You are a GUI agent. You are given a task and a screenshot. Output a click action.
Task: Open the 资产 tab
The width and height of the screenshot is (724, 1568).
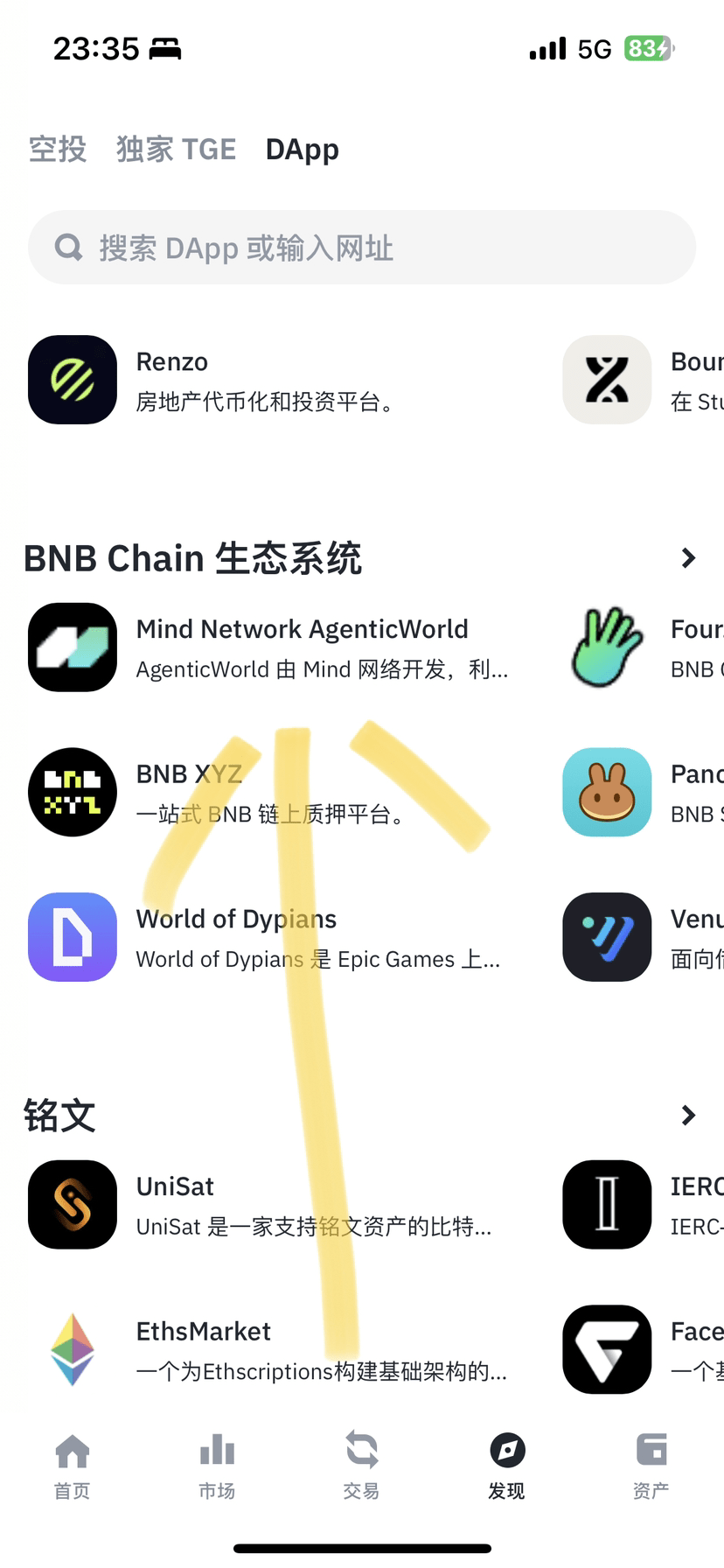click(x=651, y=1466)
